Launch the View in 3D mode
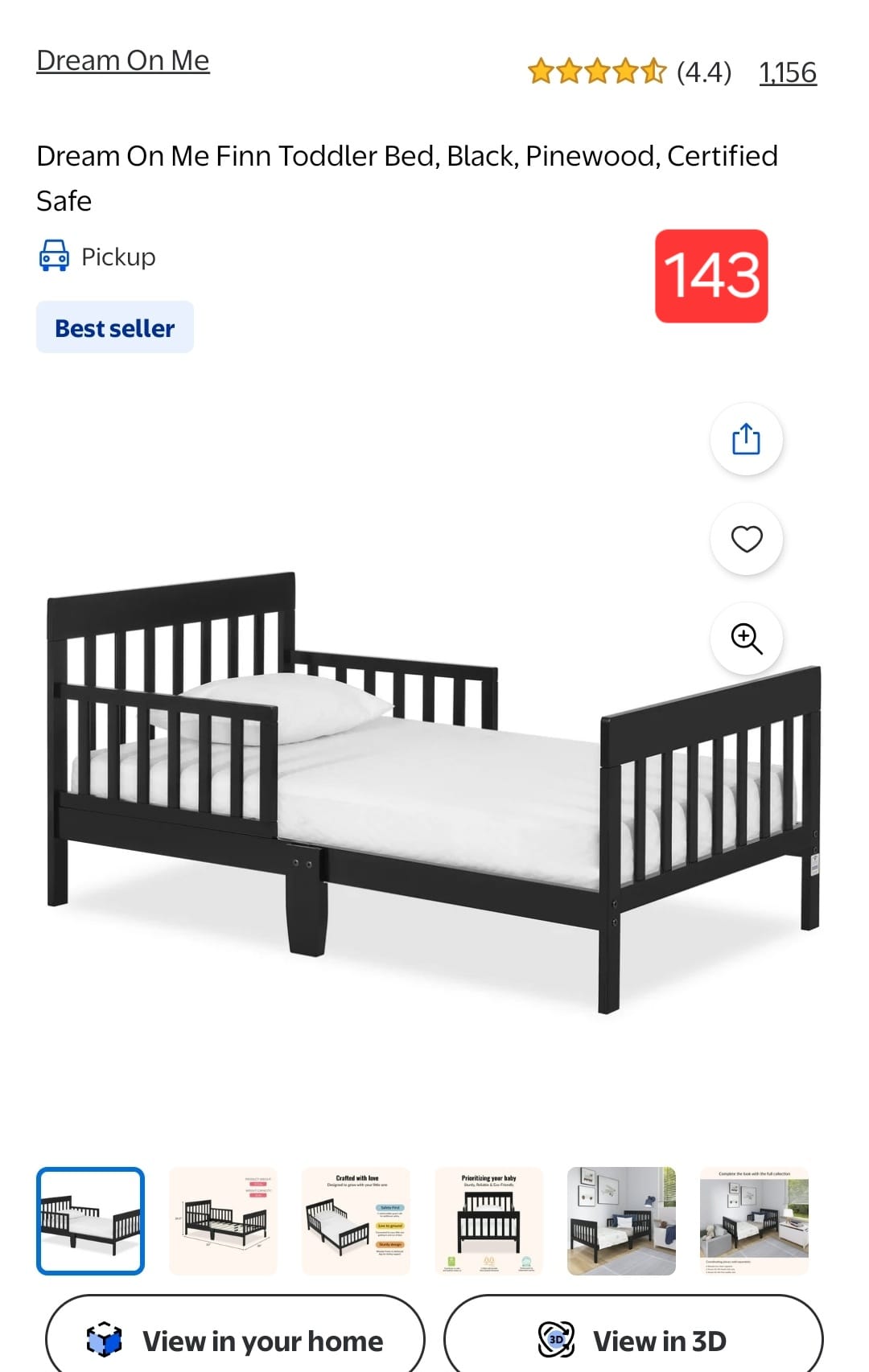Image resolution: width=869 pixels, height=1372 pixels. click(x=633, y=1340)
